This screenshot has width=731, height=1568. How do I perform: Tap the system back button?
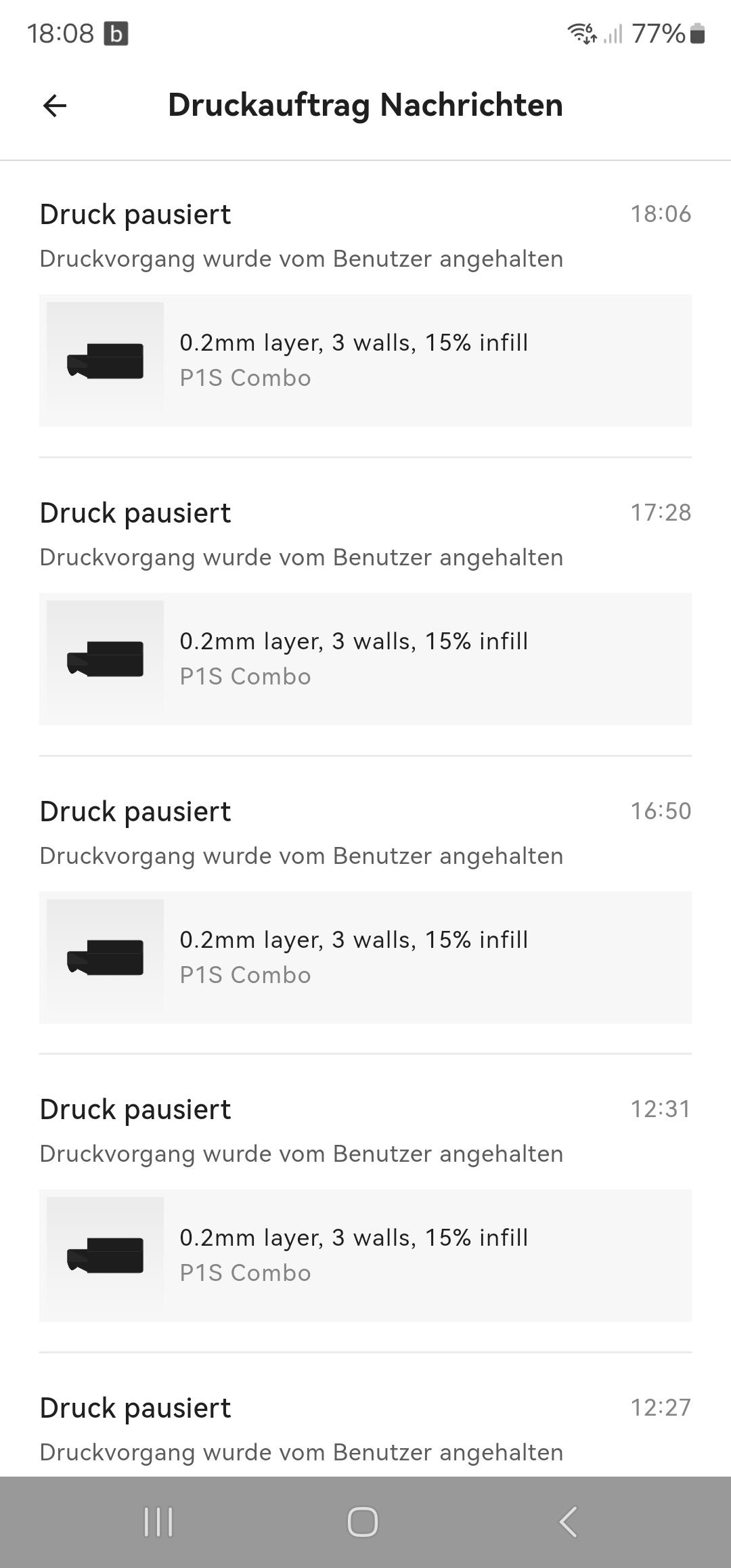pos(569,1522)
